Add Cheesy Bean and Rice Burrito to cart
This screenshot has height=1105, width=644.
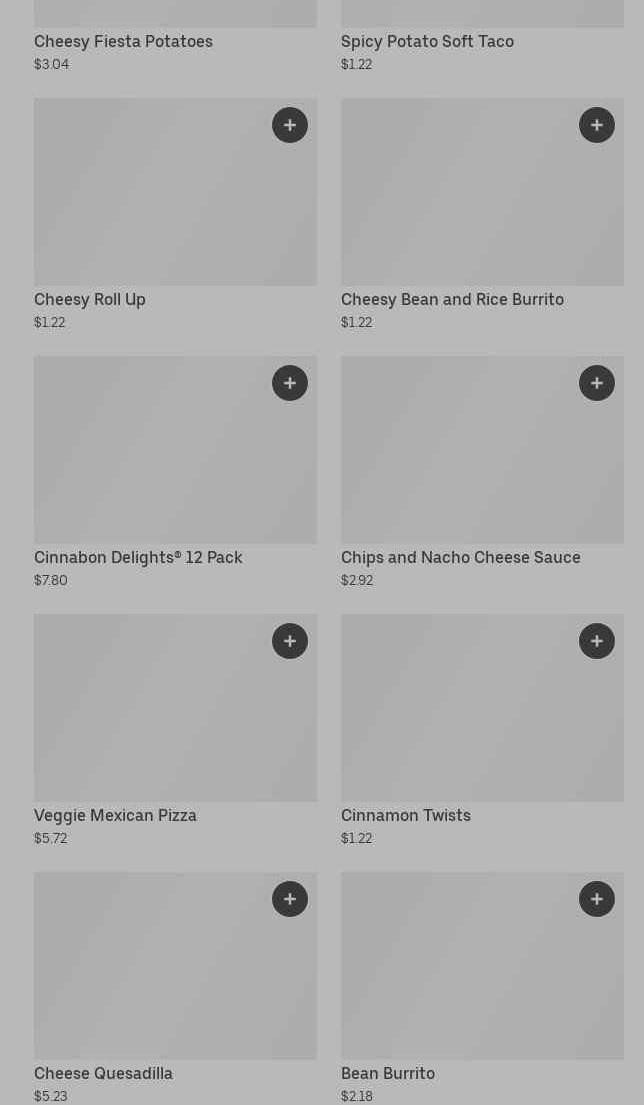597,125
